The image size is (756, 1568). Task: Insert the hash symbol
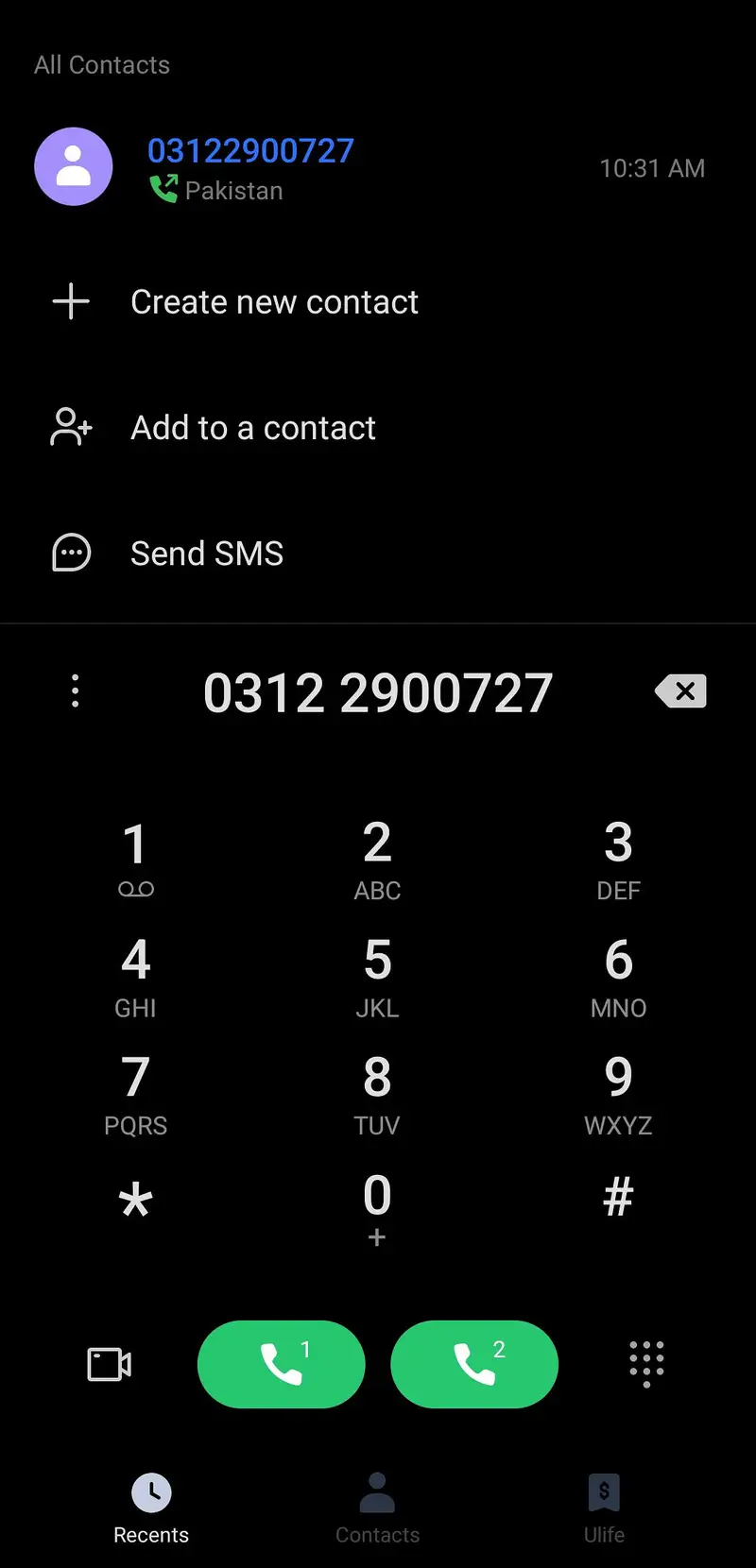pyautogui.click(x=618, y=1198)
